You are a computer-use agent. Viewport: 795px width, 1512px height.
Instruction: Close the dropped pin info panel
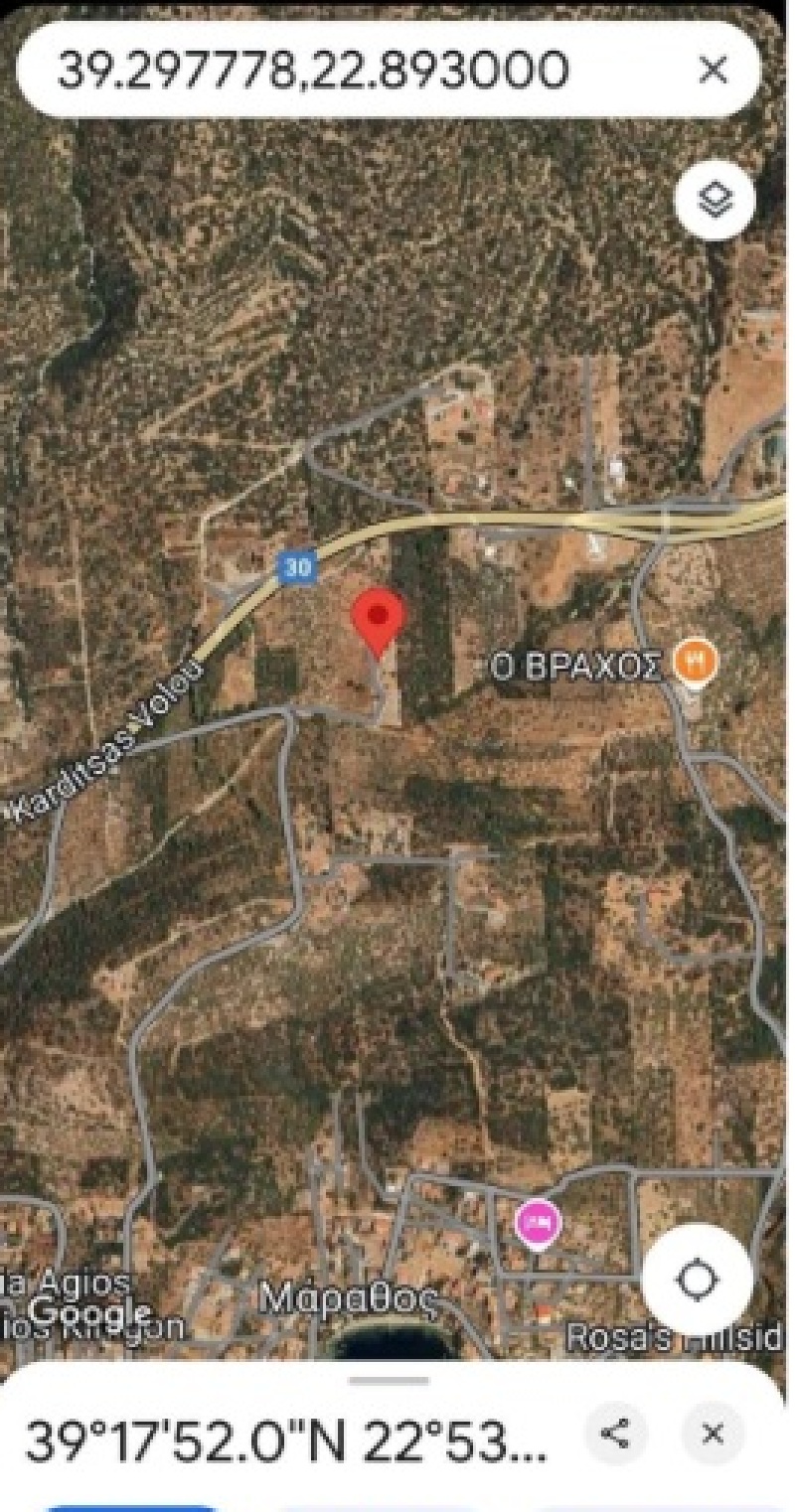point(713,1434)
